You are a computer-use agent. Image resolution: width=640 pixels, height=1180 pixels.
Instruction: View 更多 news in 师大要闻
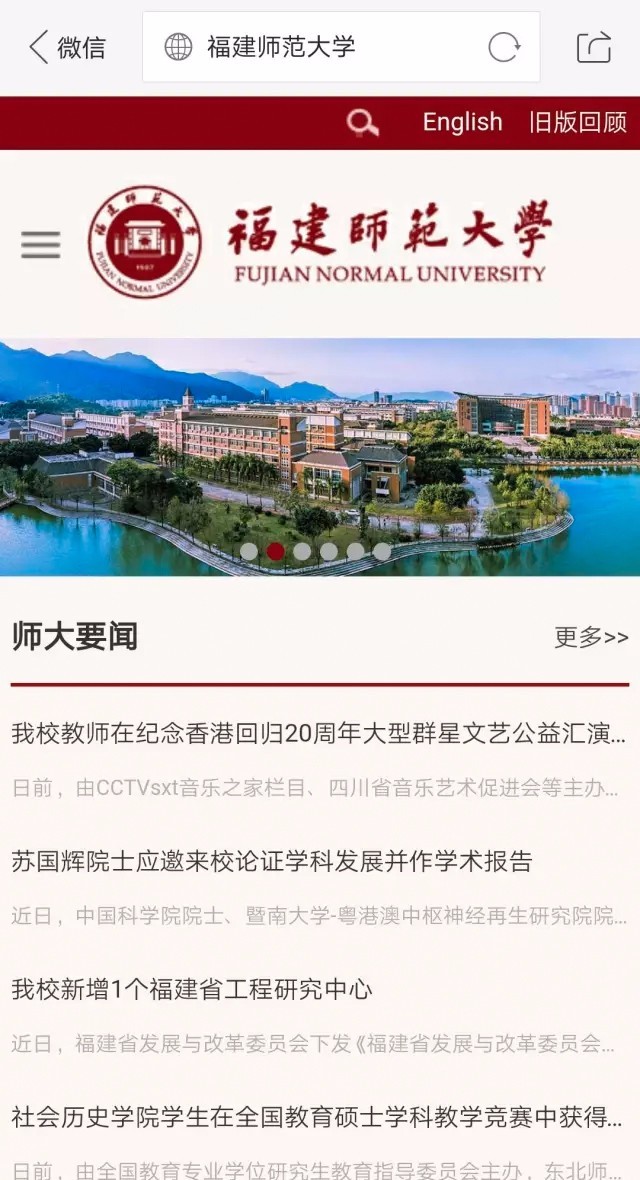[x=591, y=637]
